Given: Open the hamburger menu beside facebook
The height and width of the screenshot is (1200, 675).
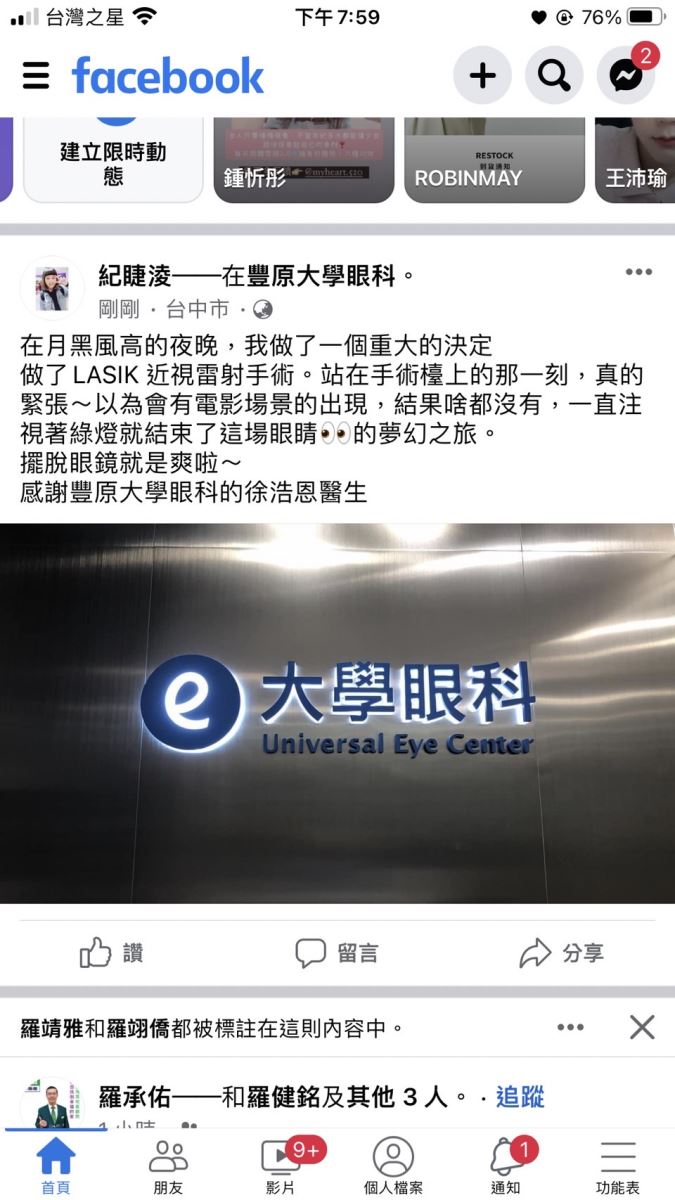Looking at the screenshot, I should (x=36, y=76).
